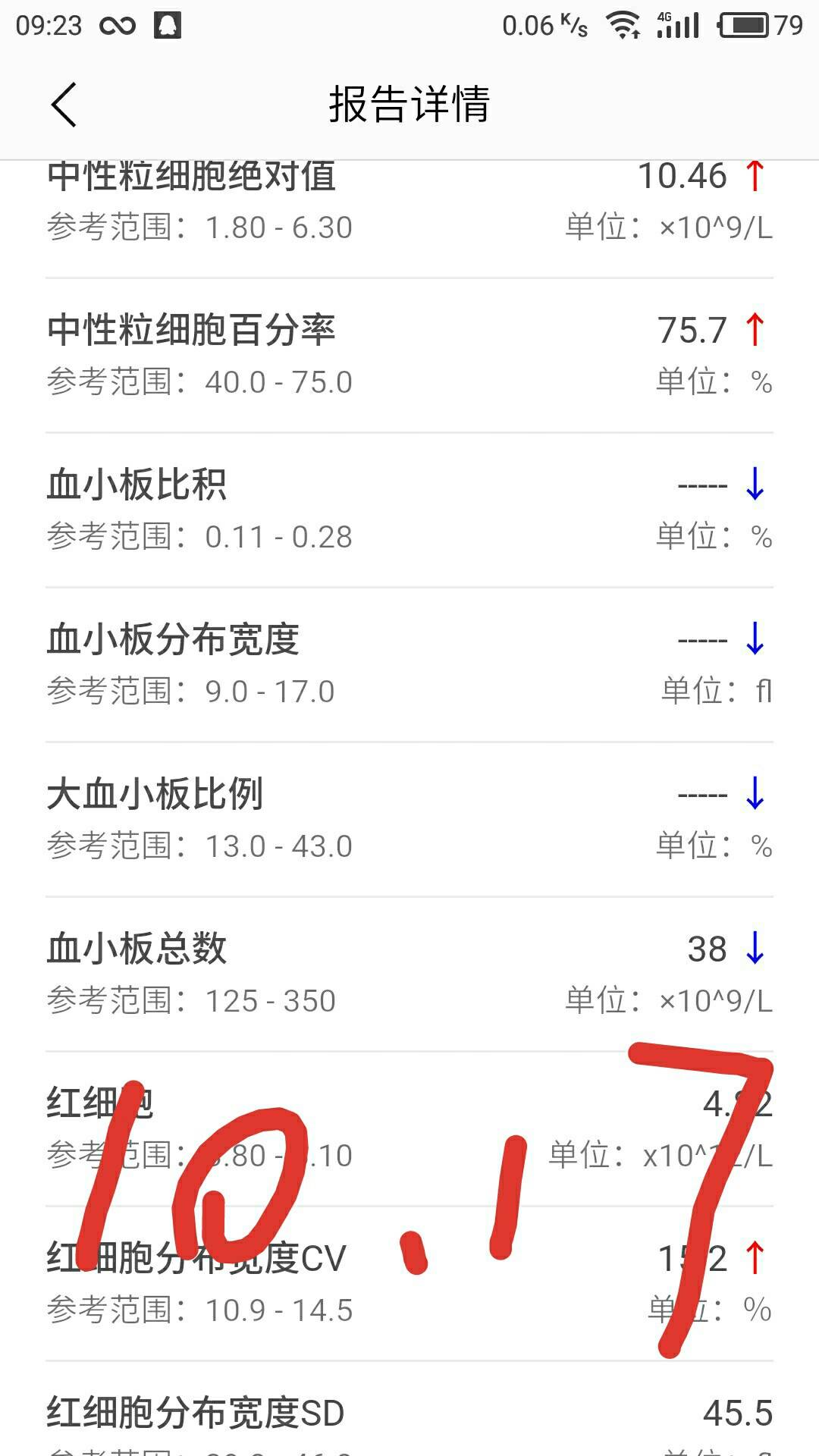The image size is (819, 1456).
Task: Tap the WiFi icon in the status bar
Action: tap(622, 24)
